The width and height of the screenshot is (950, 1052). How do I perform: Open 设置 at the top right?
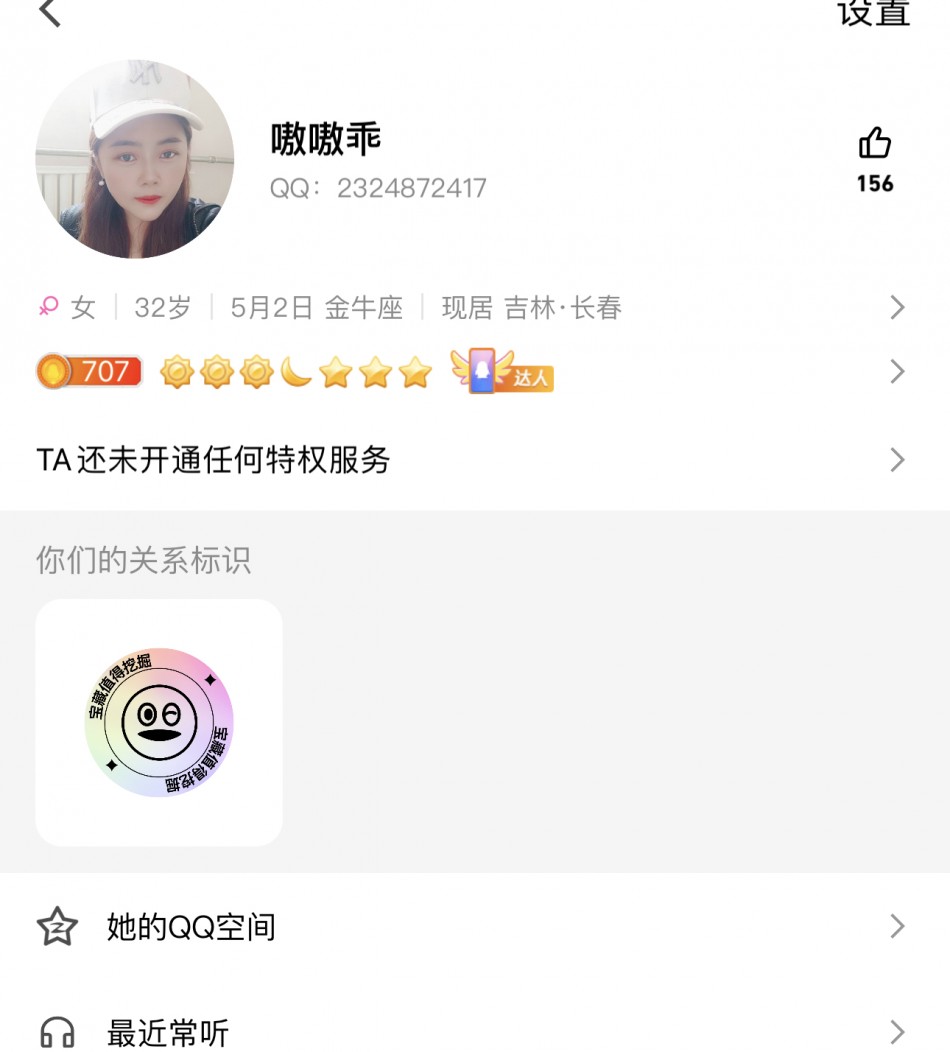(873, 13)
